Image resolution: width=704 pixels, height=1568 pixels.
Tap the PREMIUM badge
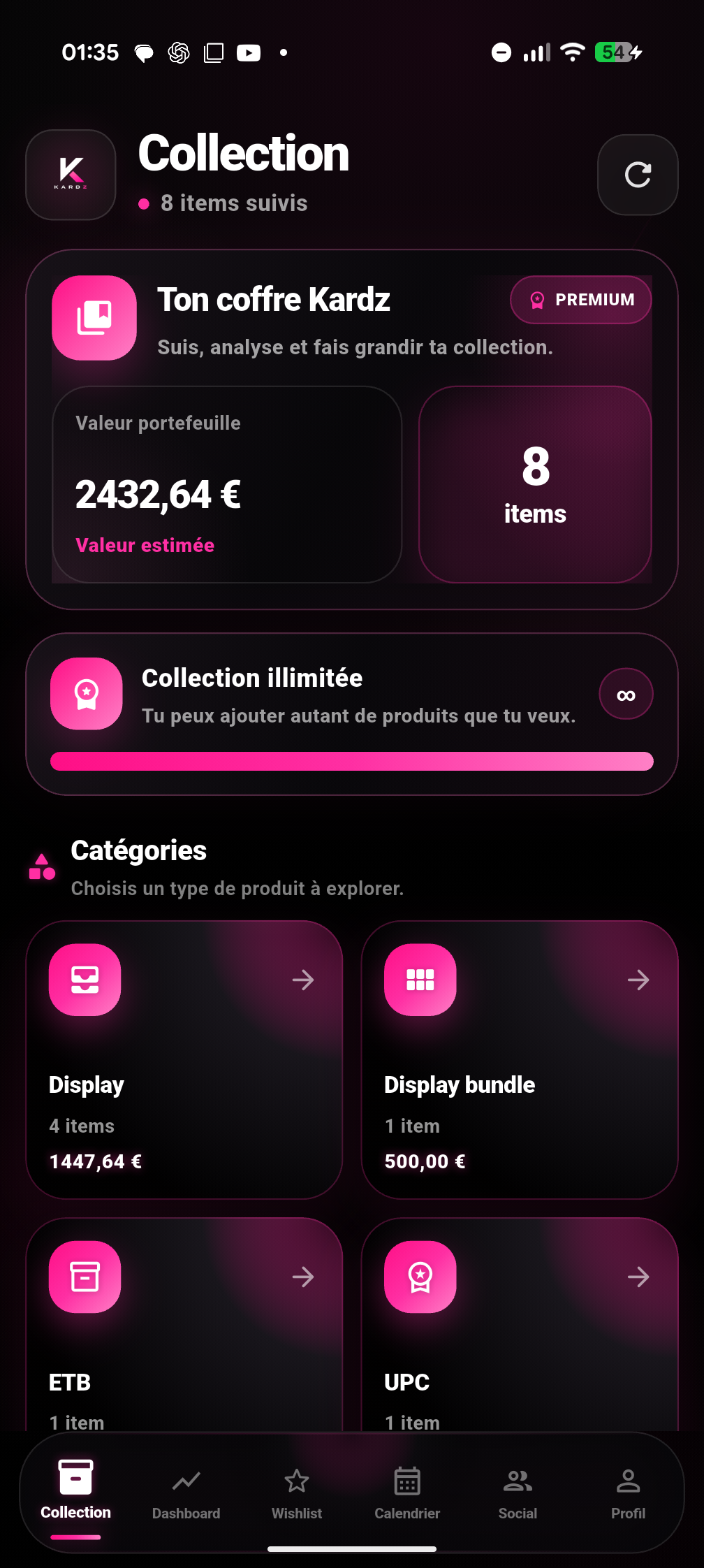[581, 300]
